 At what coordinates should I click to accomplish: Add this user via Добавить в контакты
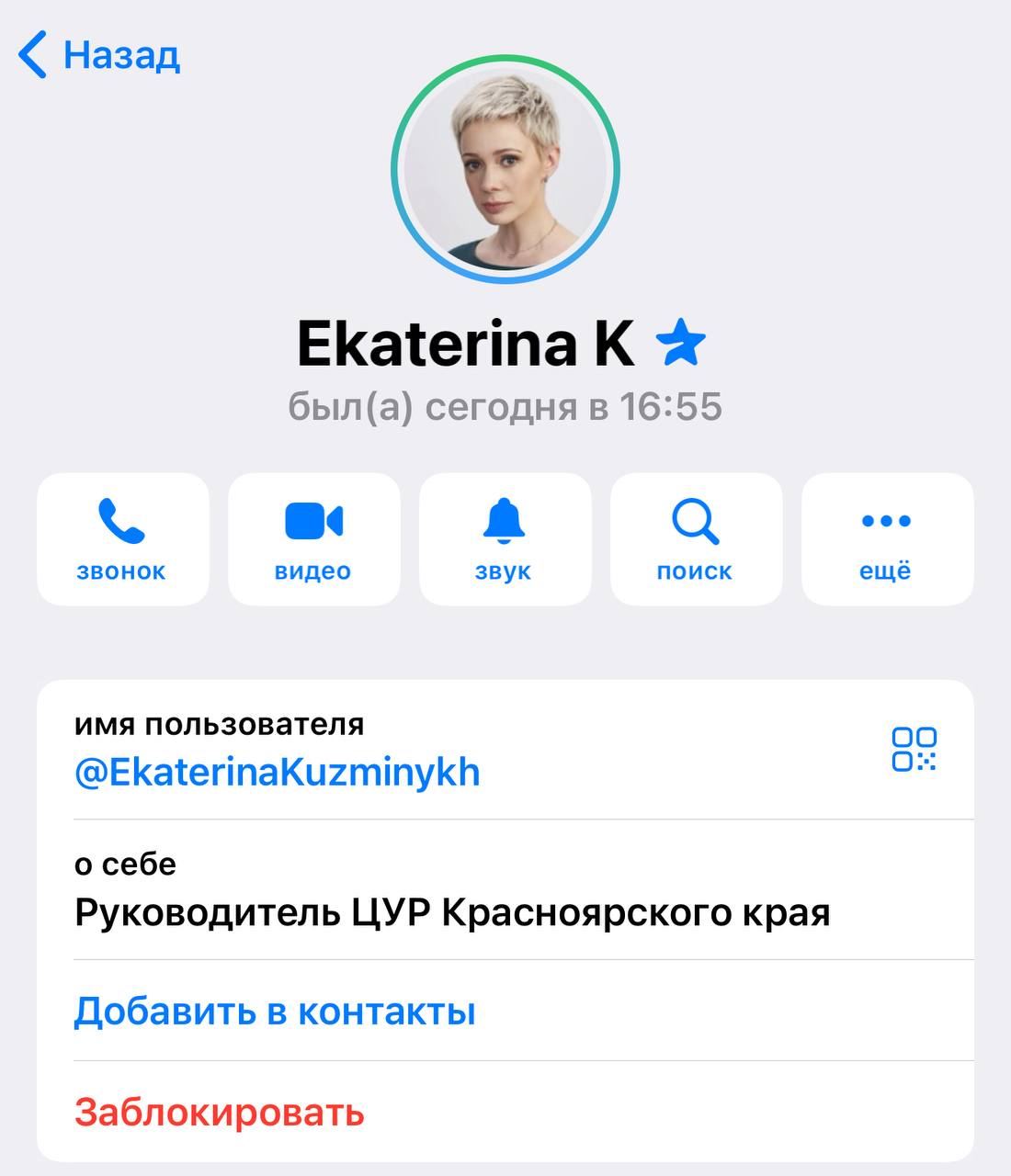click(x=275, y=1011)
